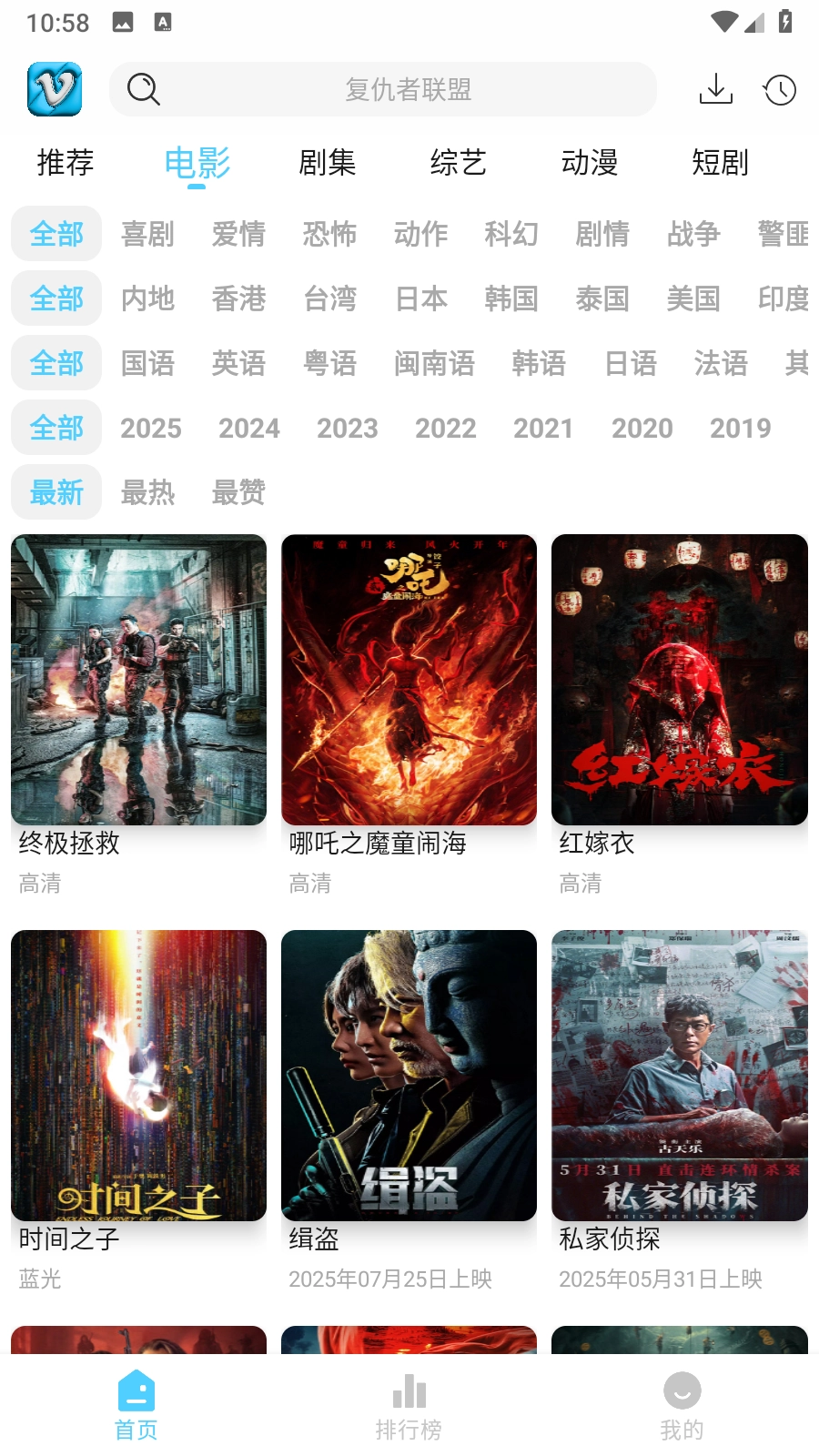This screenshot has width=819, height=1456.
Task: Open the 哪吒之魔童闹海 poster thumbnail
Action: [x=409, y=680]
